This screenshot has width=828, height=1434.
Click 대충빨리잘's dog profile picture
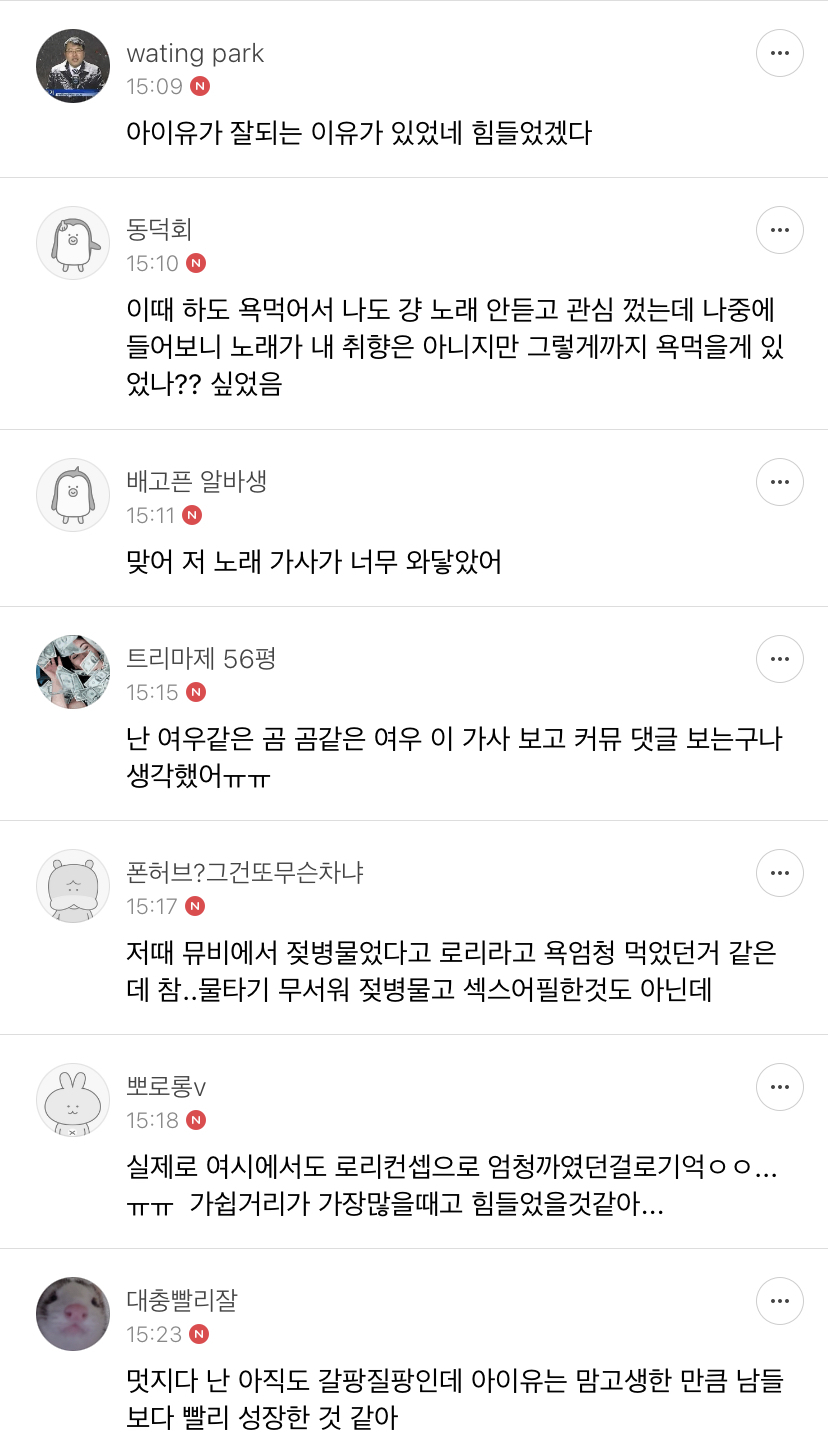point(72,1313)
